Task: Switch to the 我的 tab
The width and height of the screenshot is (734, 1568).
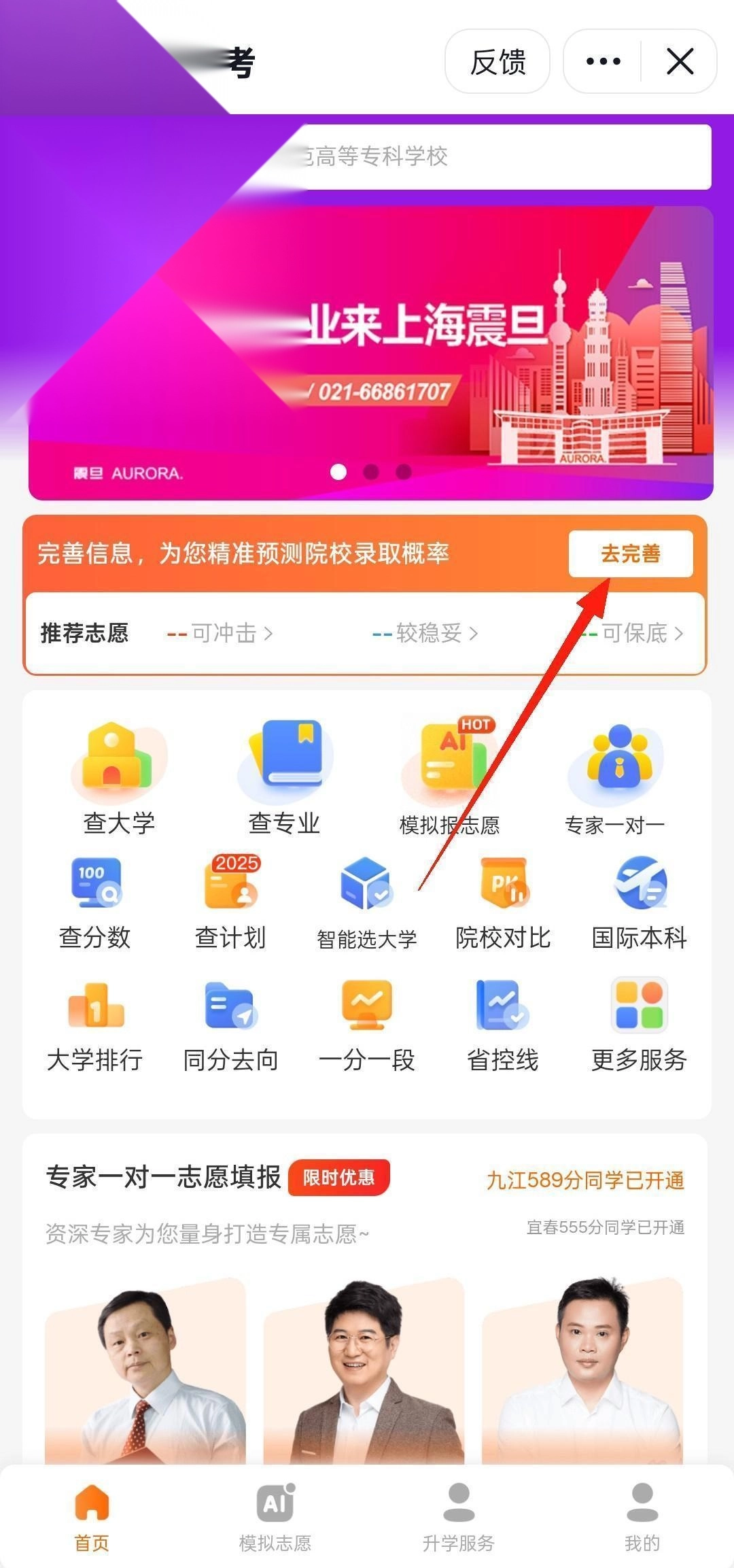Action: (642, 1518)
